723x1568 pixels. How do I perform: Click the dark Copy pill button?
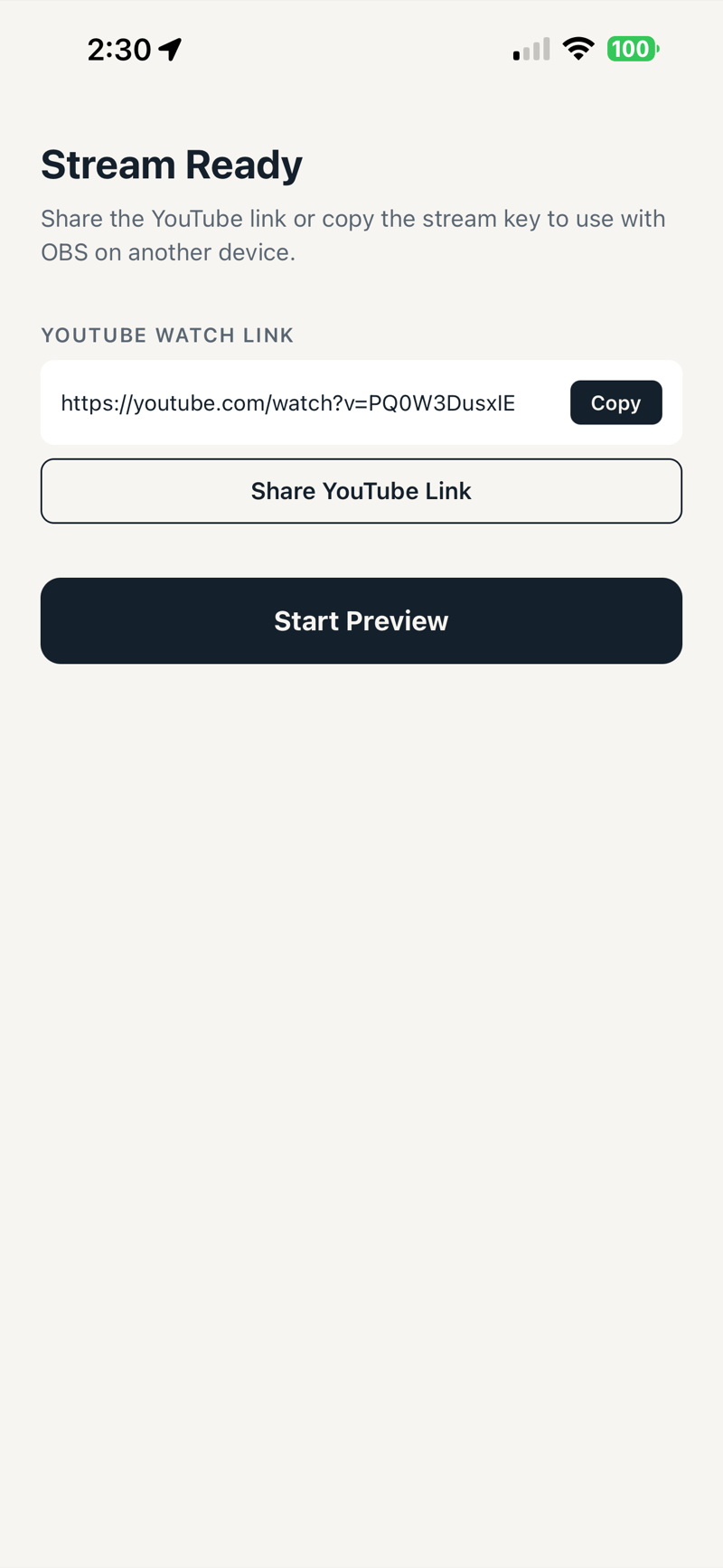pos(615,402)
